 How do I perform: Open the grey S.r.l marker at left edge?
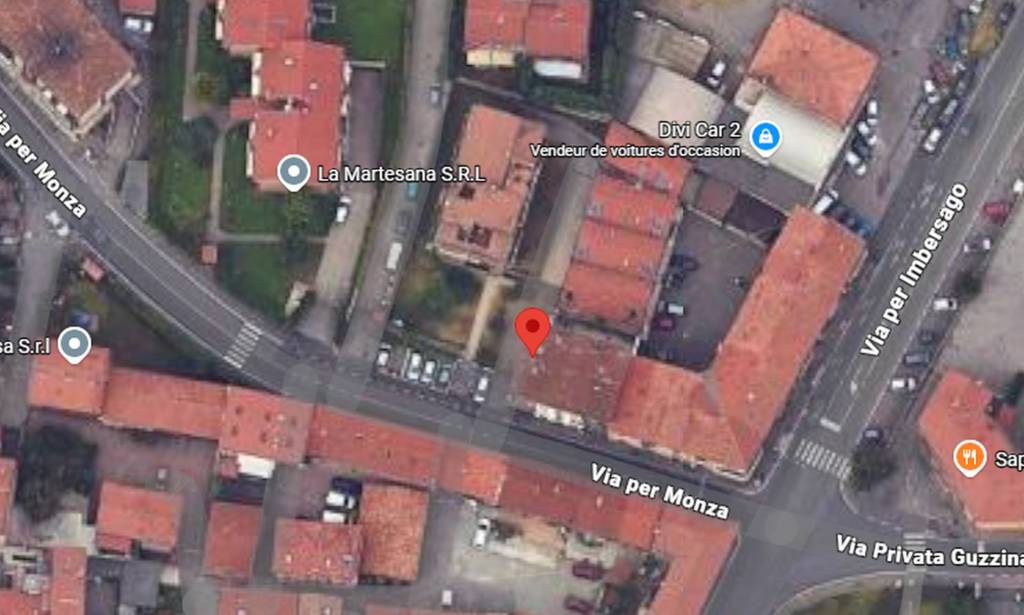[x=75, y=345]
